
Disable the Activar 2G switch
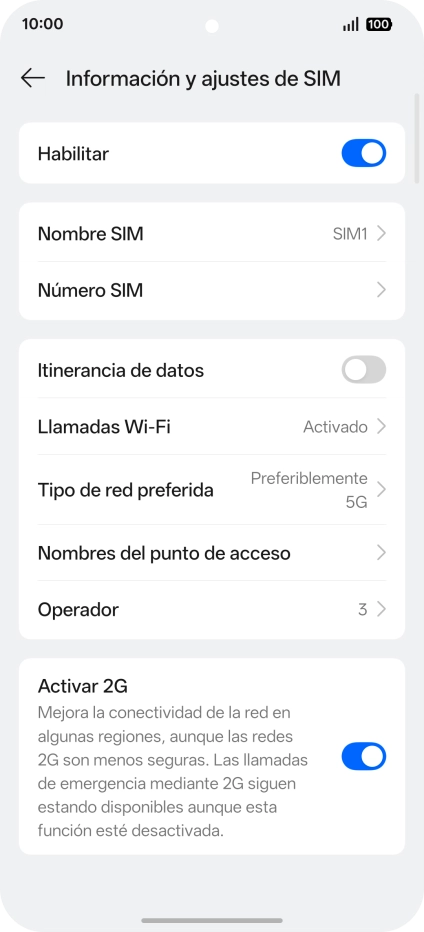363,756
